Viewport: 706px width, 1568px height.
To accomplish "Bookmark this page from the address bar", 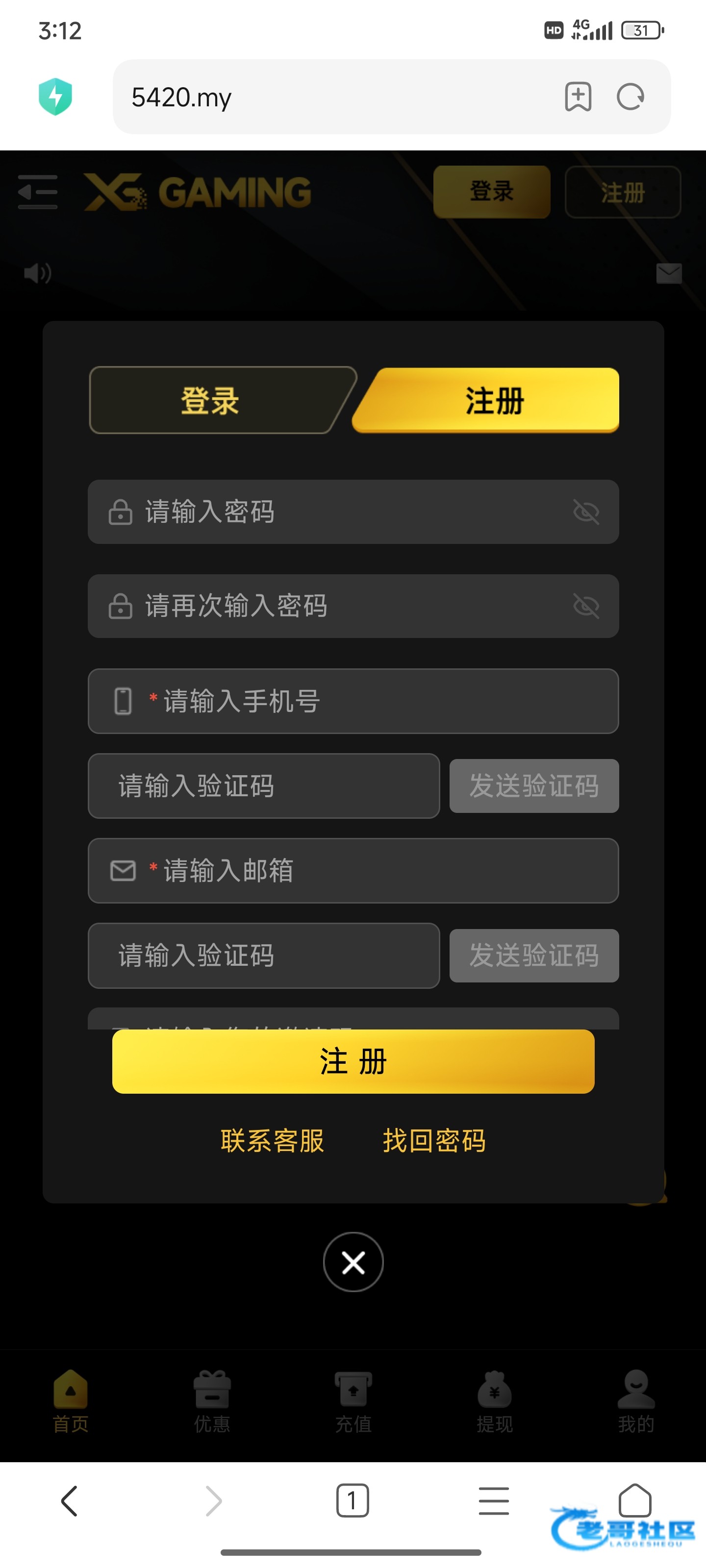I will point(578,98).
